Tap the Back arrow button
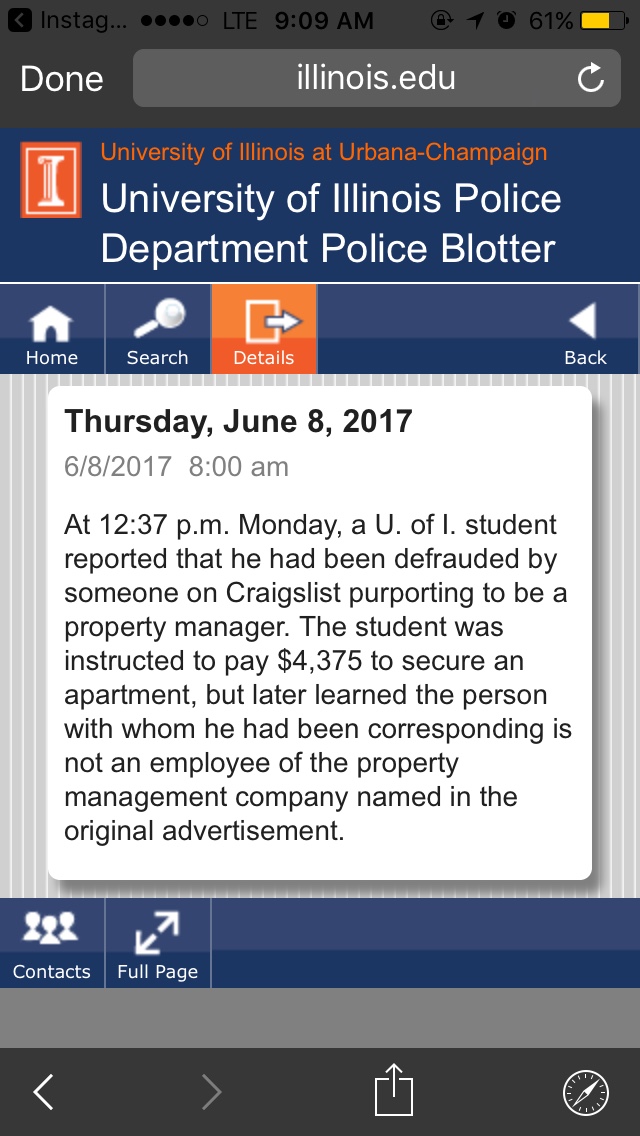The width and height of the screenshot is (640, 1136). [585, 330]
